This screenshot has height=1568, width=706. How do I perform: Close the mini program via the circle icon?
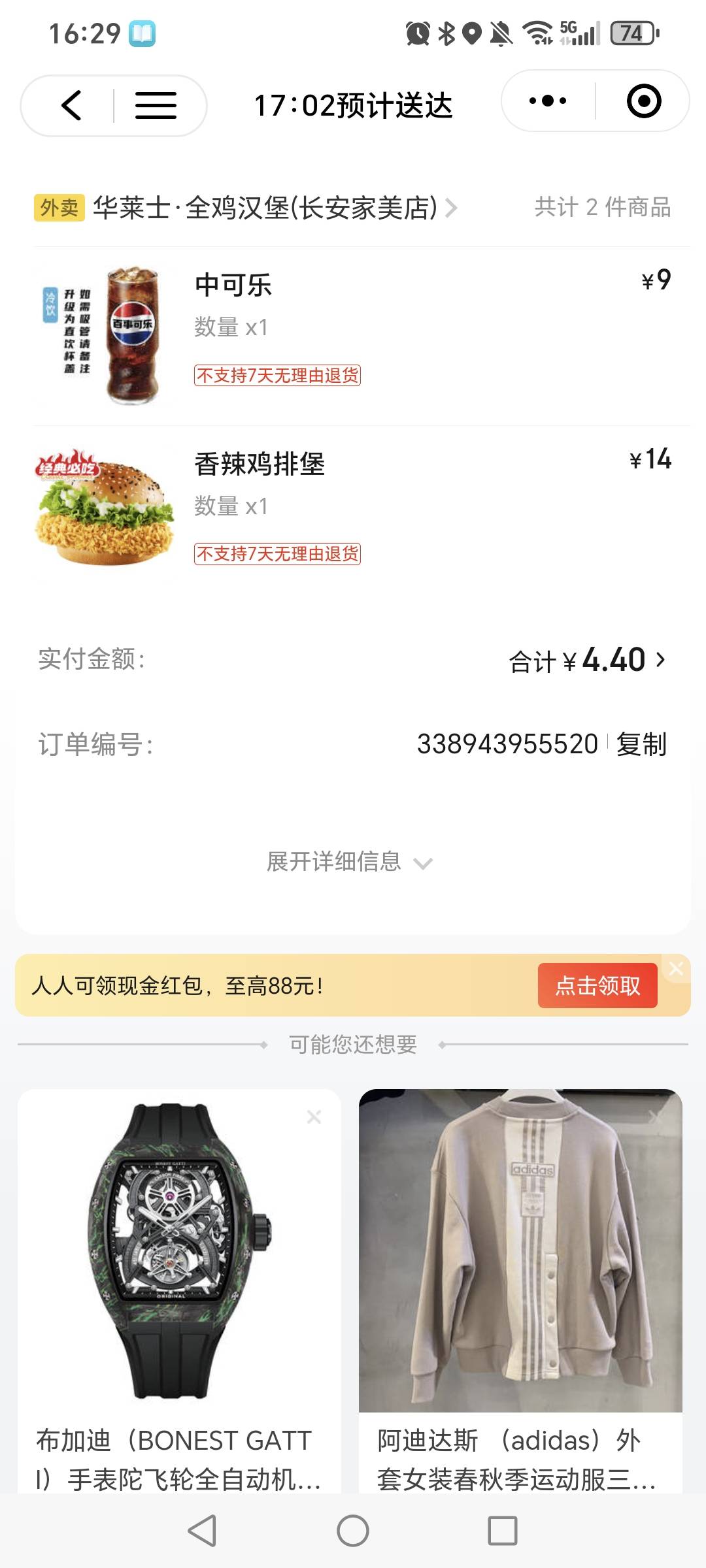[x=644, y=101]
